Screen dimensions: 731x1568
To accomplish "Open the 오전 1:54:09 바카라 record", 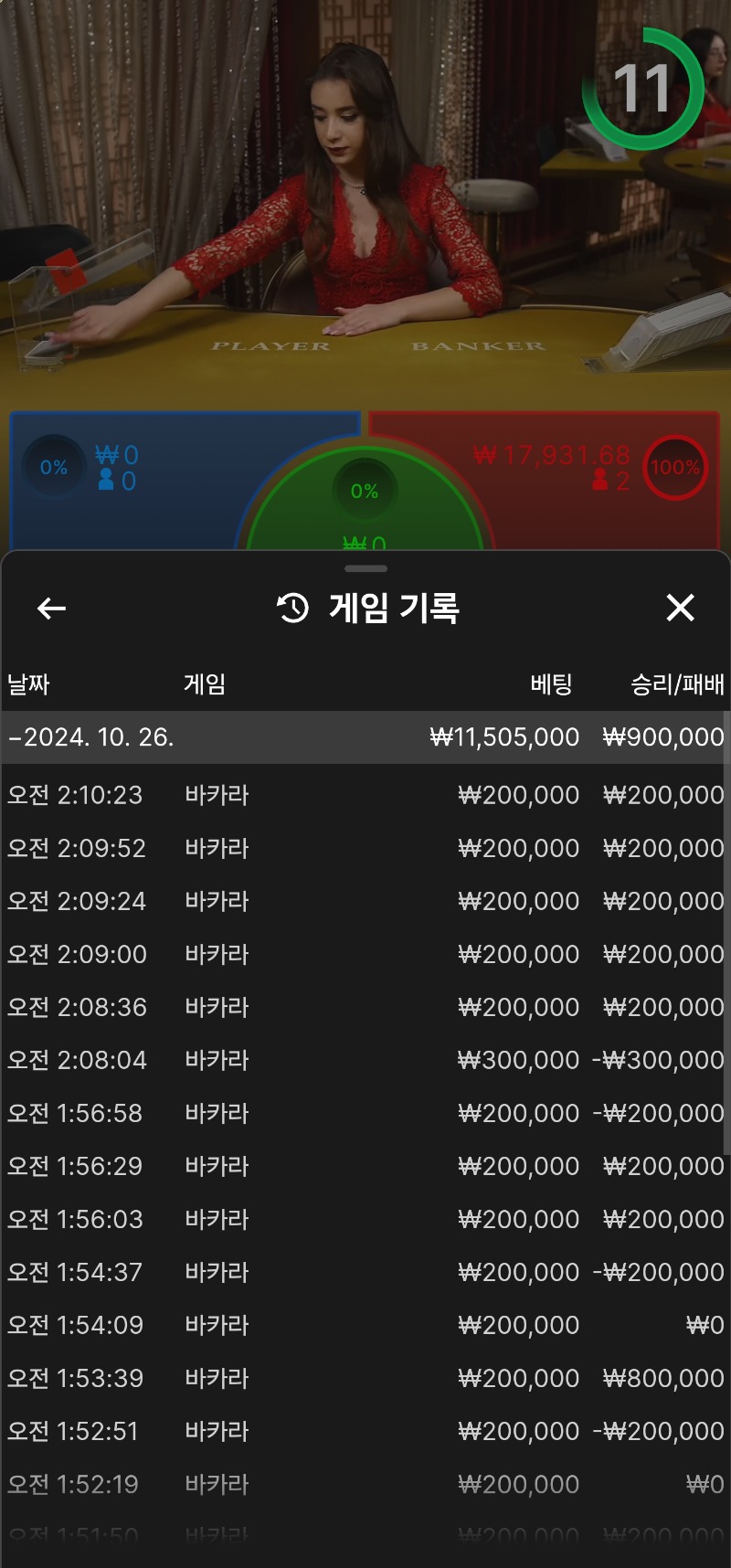I will (365, 1325).
